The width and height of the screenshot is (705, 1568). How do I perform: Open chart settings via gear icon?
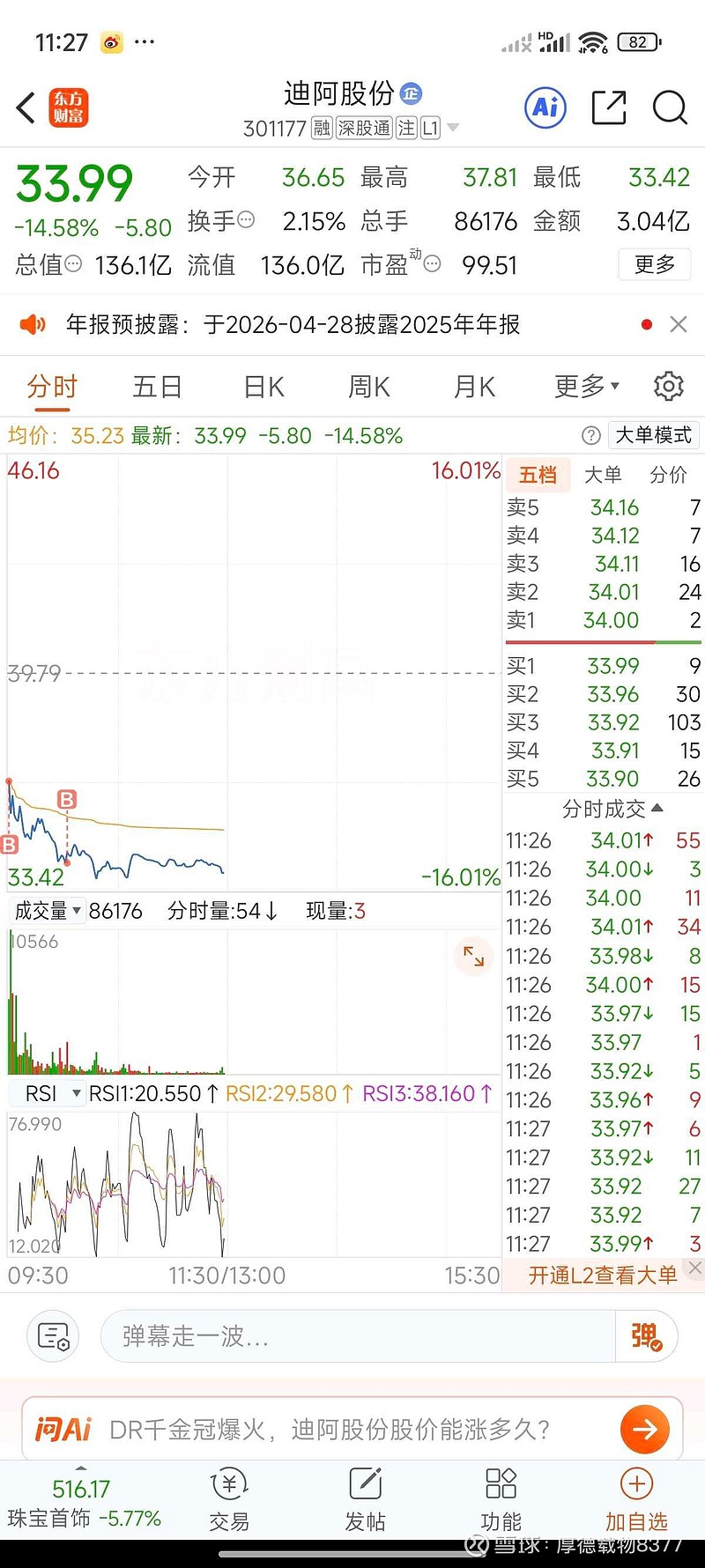668,386
